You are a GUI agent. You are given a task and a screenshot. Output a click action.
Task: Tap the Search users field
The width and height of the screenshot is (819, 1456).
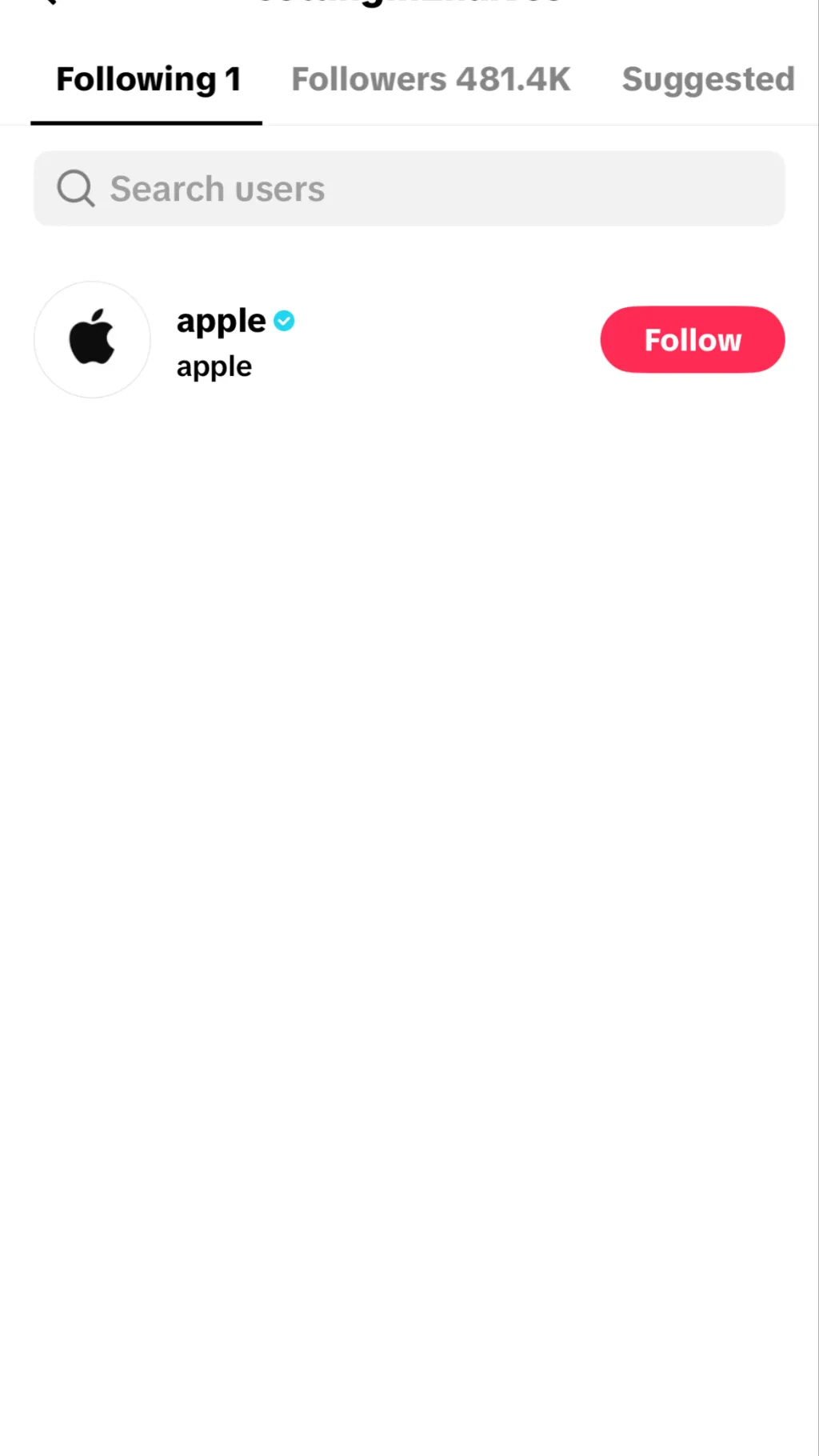tap(409, 189)
